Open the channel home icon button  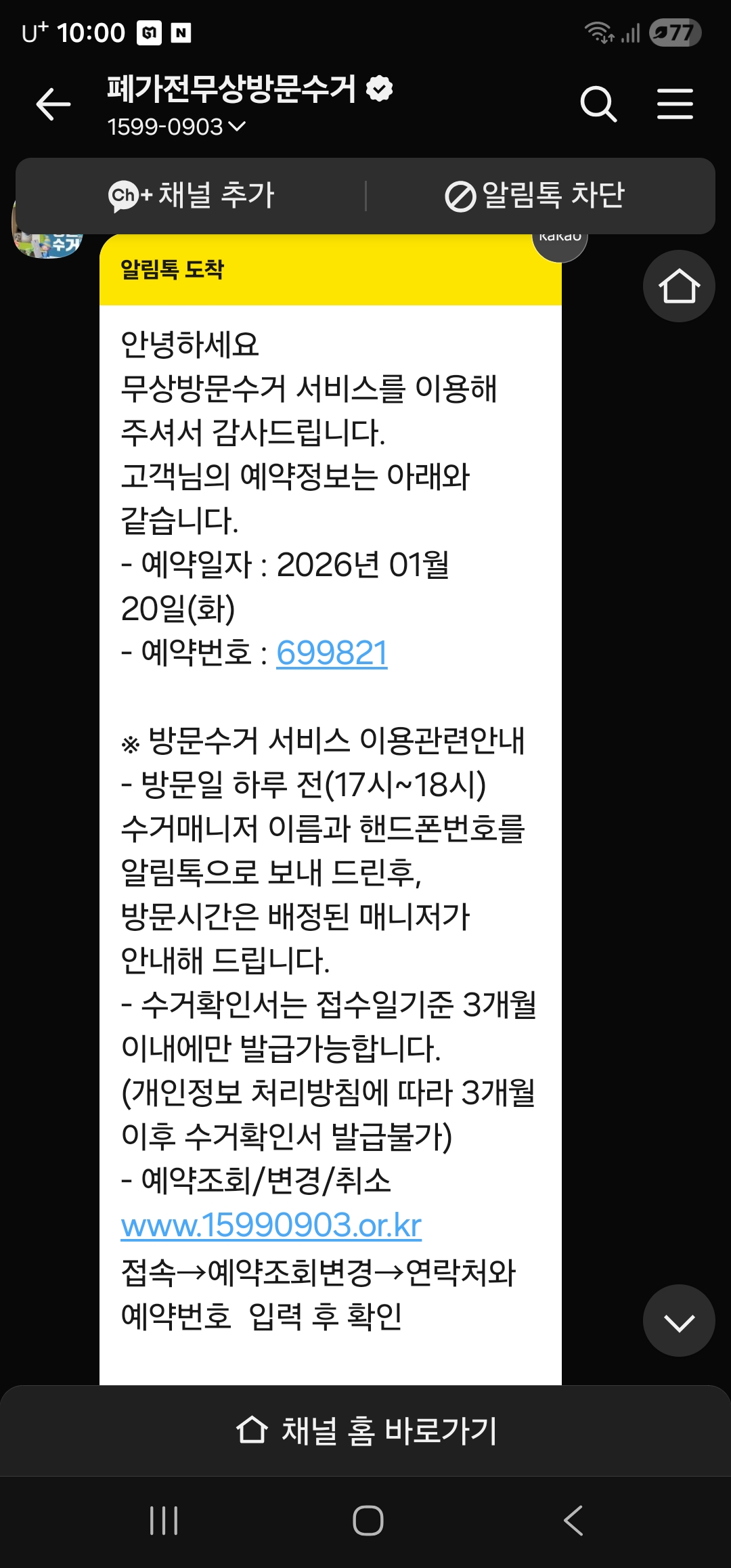(x=678, y=286)
